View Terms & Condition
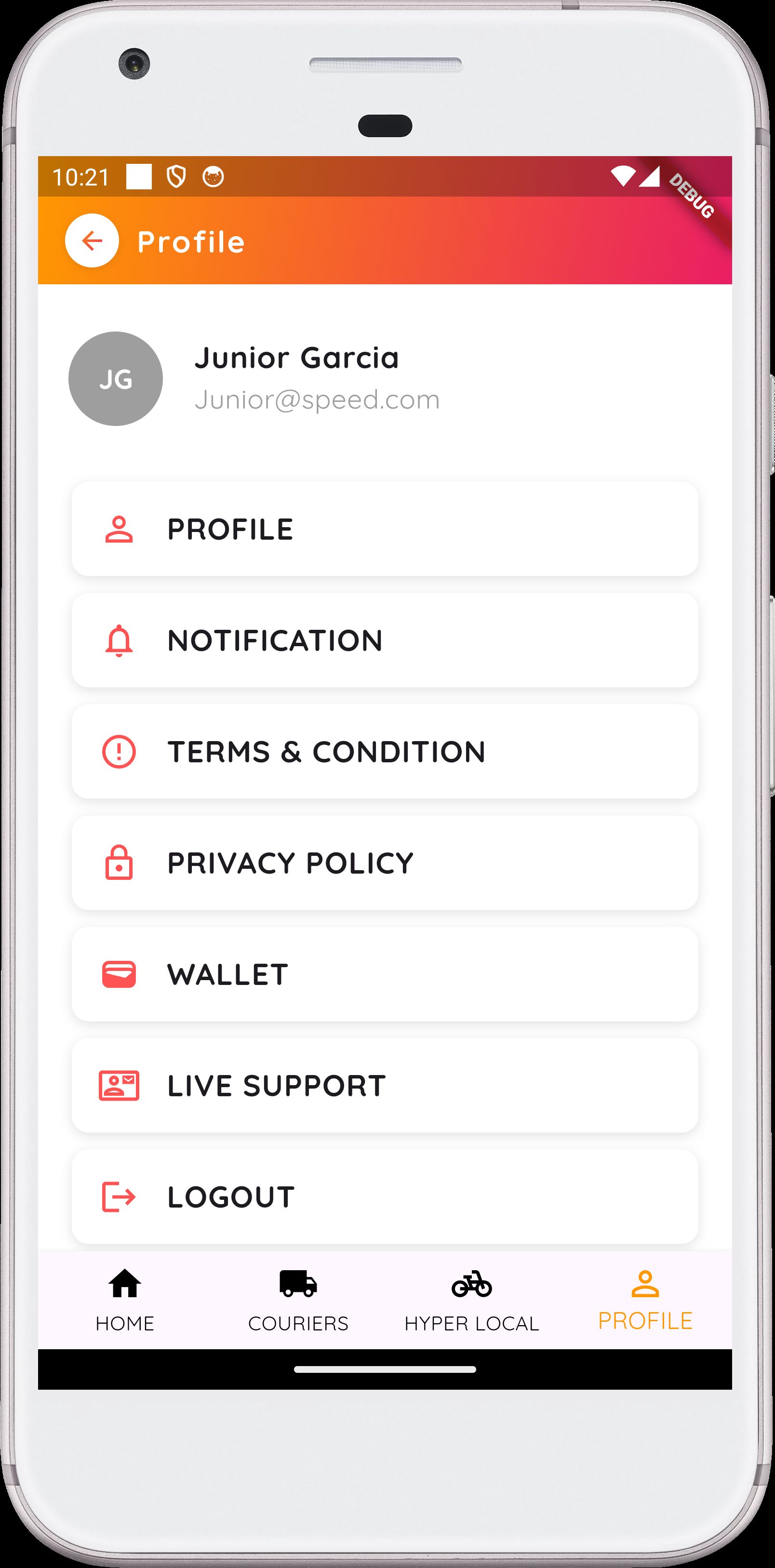Image resolution: width=775 pixels, height=1568 pixels. (385, 752)
